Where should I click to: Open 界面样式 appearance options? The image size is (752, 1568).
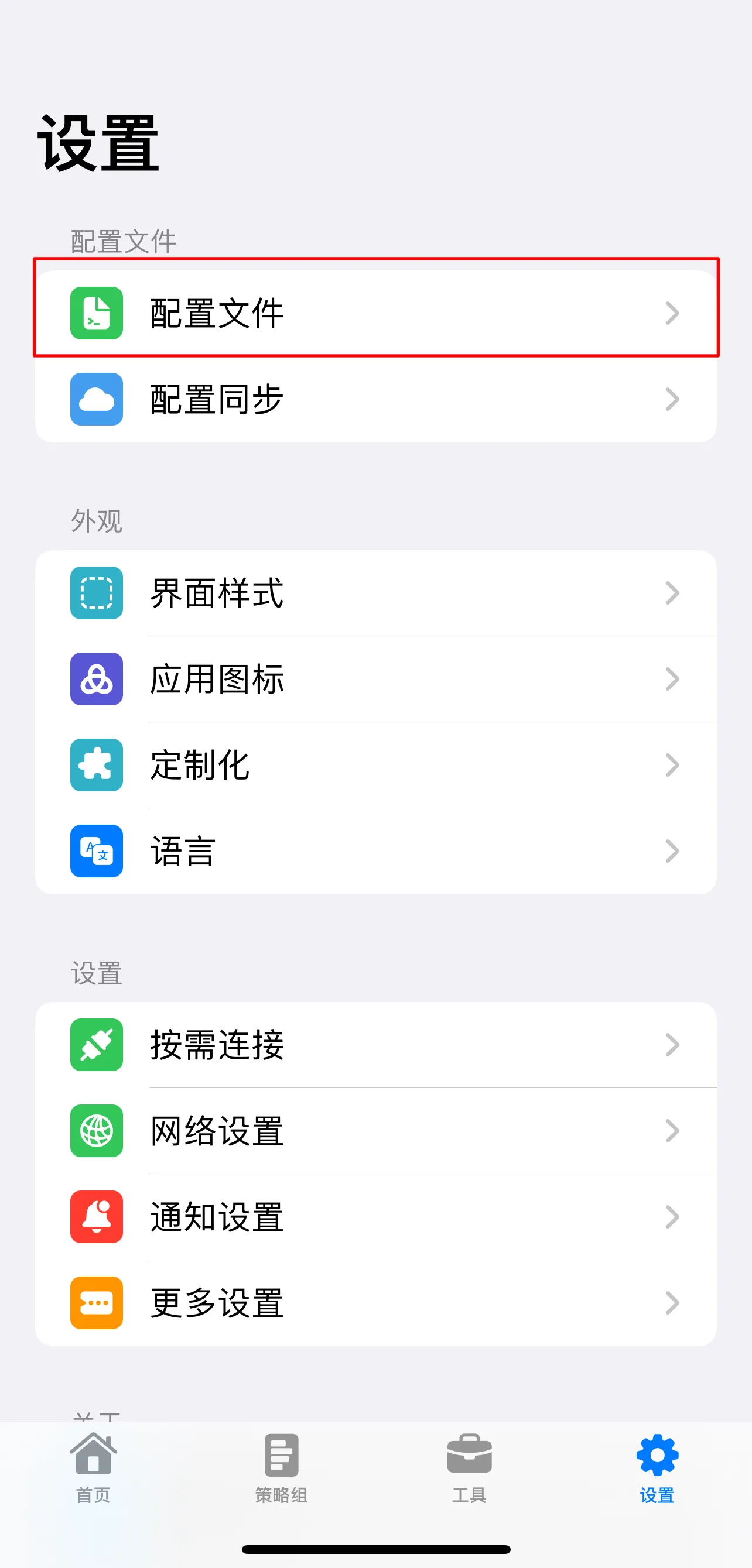(375, 593)
